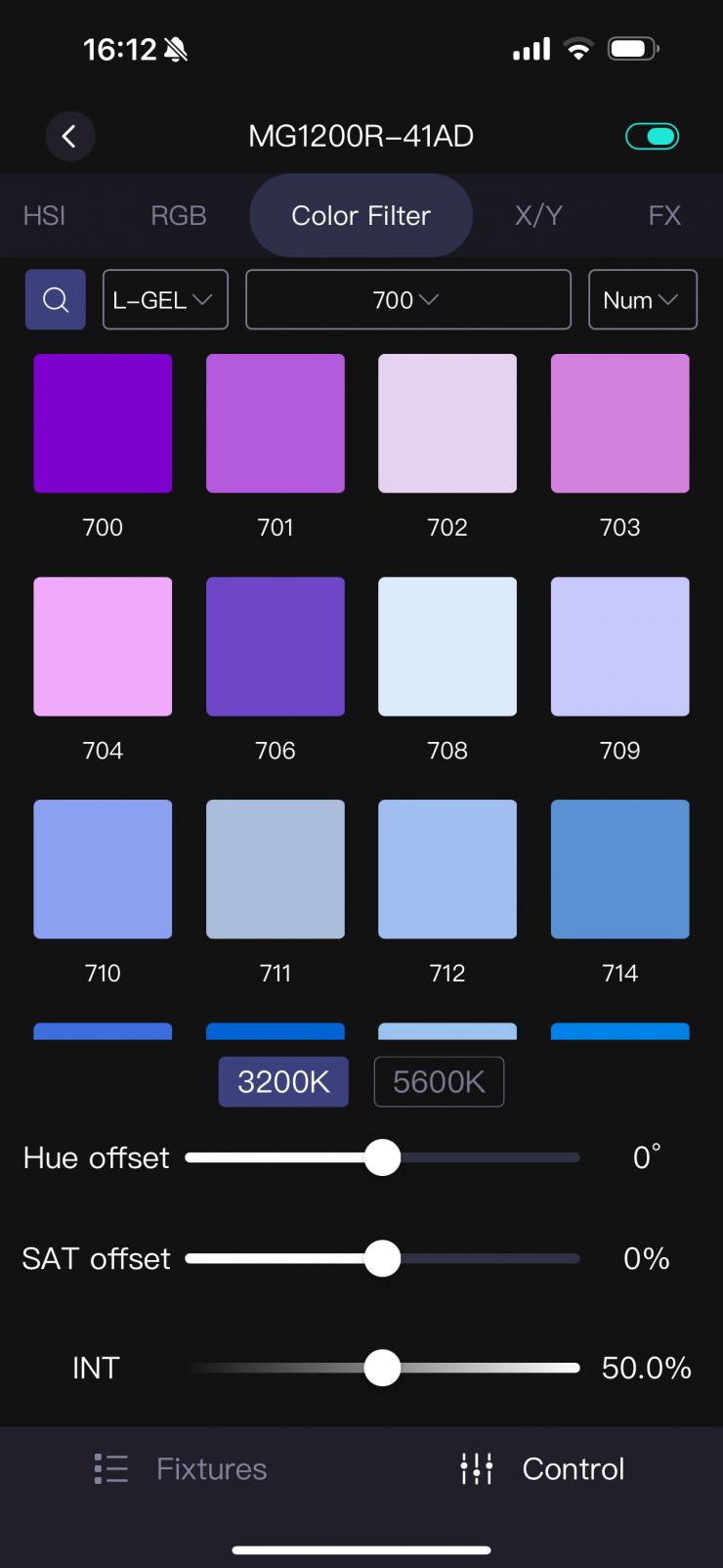Pick color filter 706
The image size is (723, 1568).
(276, 646)
